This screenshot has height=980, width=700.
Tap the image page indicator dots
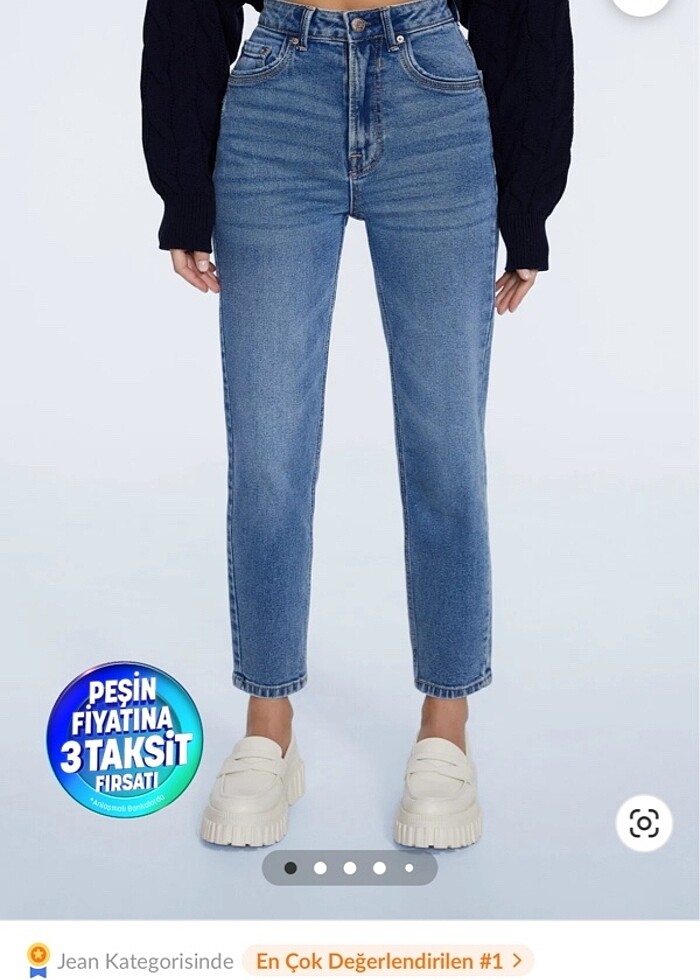(349, 868)
